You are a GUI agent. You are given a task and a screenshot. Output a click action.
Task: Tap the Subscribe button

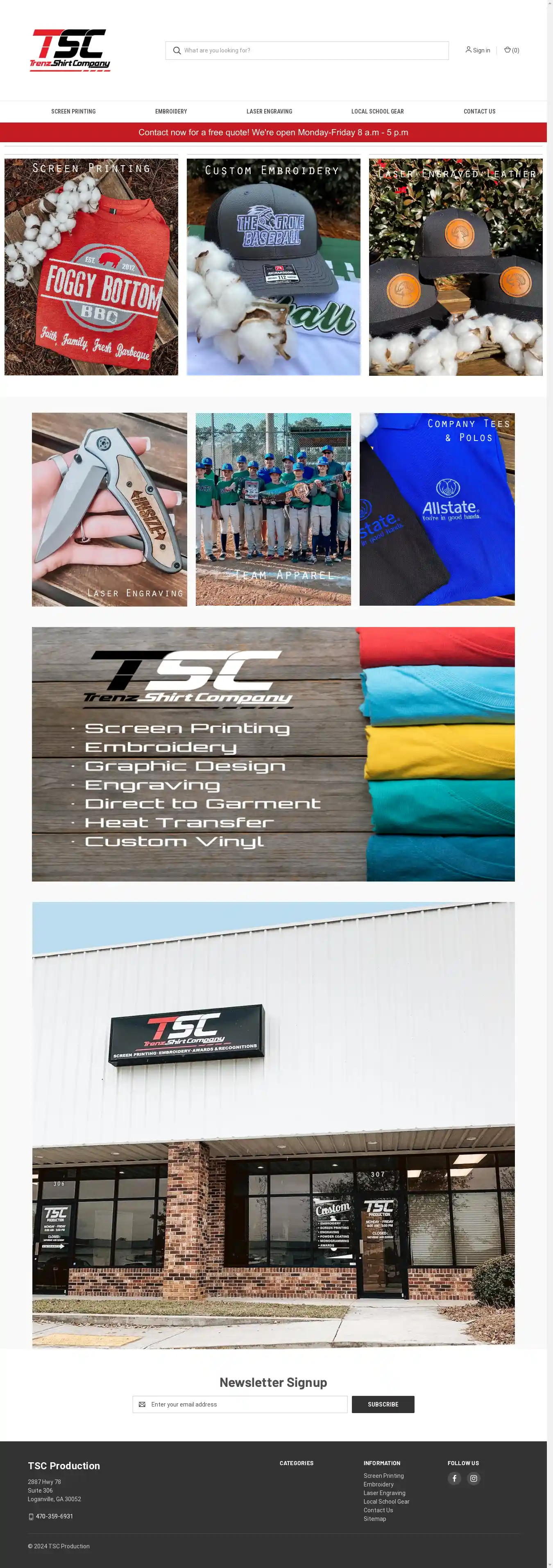click(x=383, y=1404)
